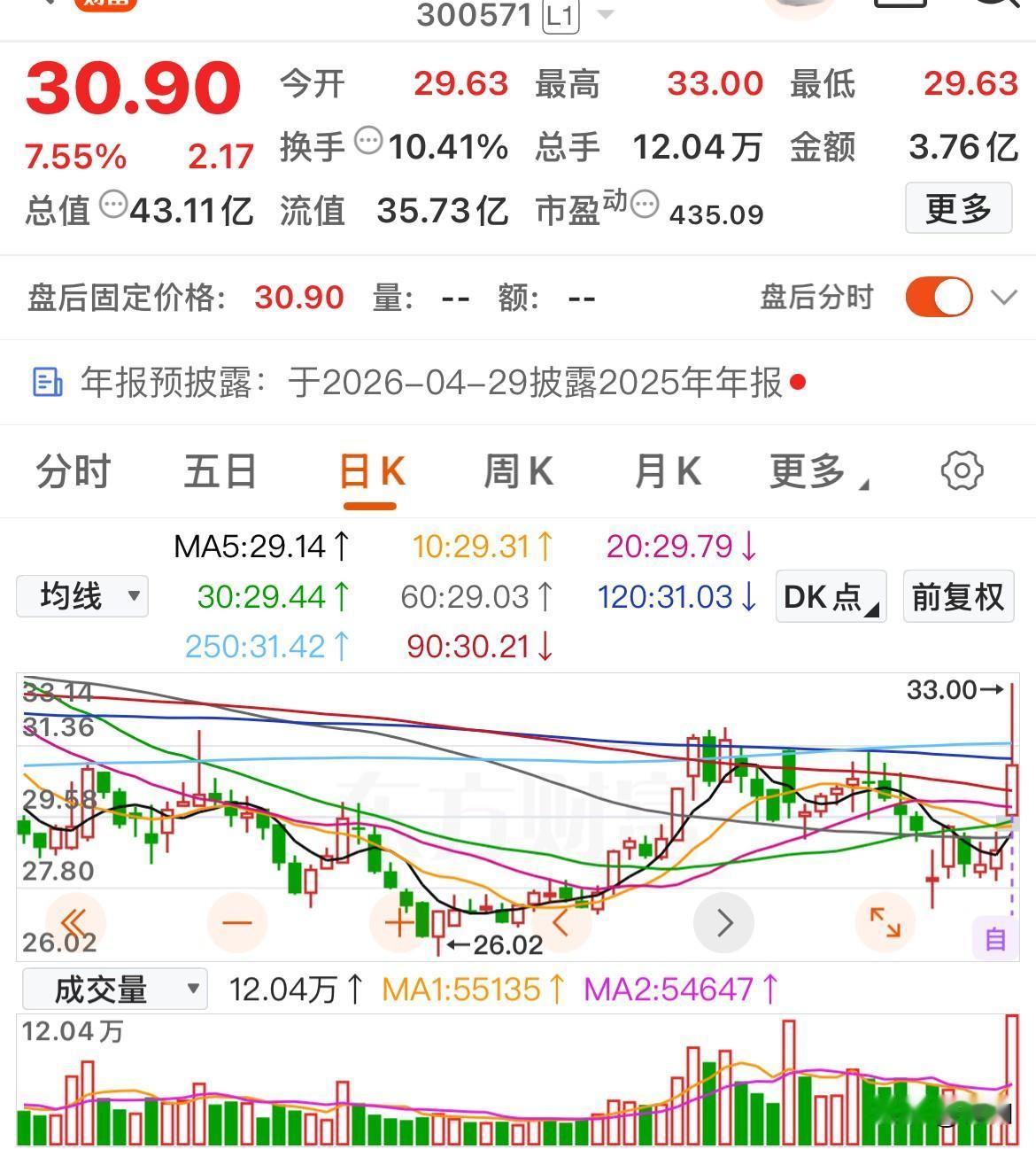
Task: Expand the dropdown beside stock code 300571
Action: tap(605, 15)
